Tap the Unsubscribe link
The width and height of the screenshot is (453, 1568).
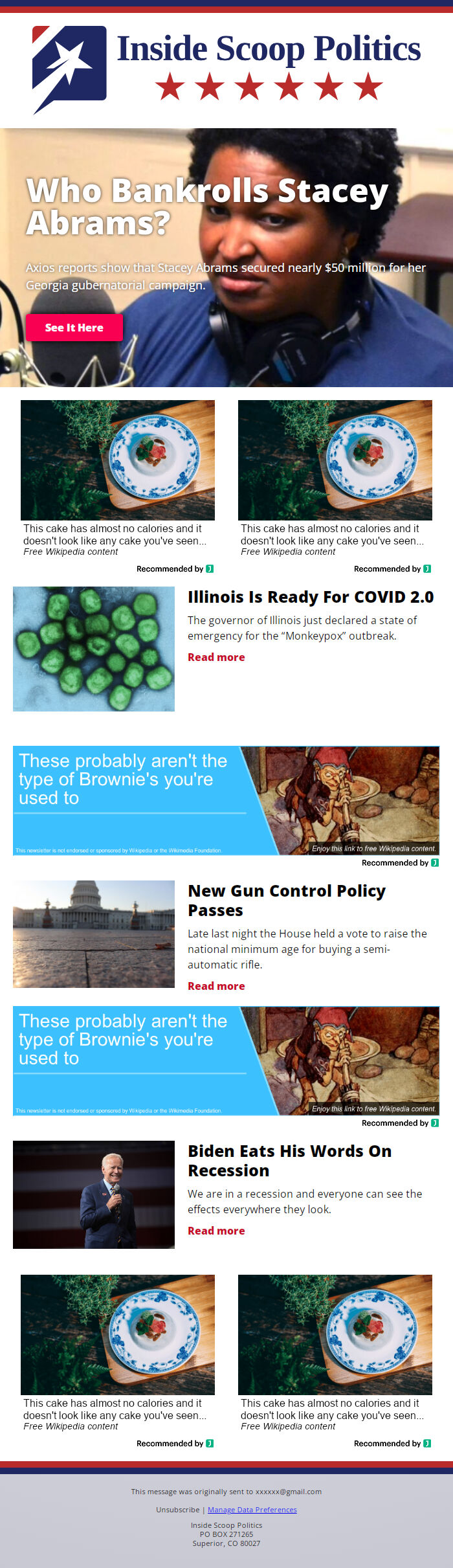(177, 1509)
